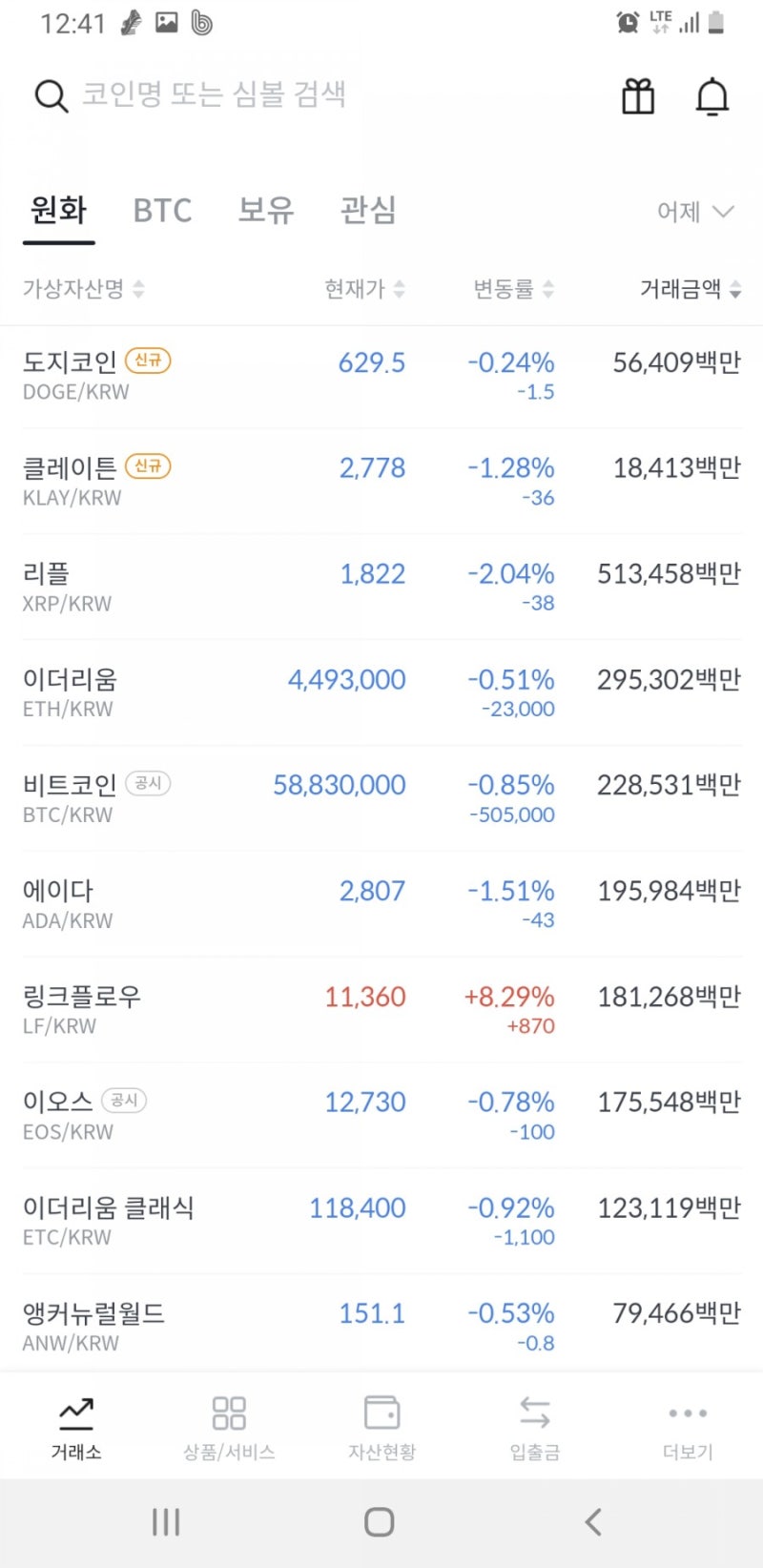
Task: Switch to the BTC market tab
Action: pos(162,210)
